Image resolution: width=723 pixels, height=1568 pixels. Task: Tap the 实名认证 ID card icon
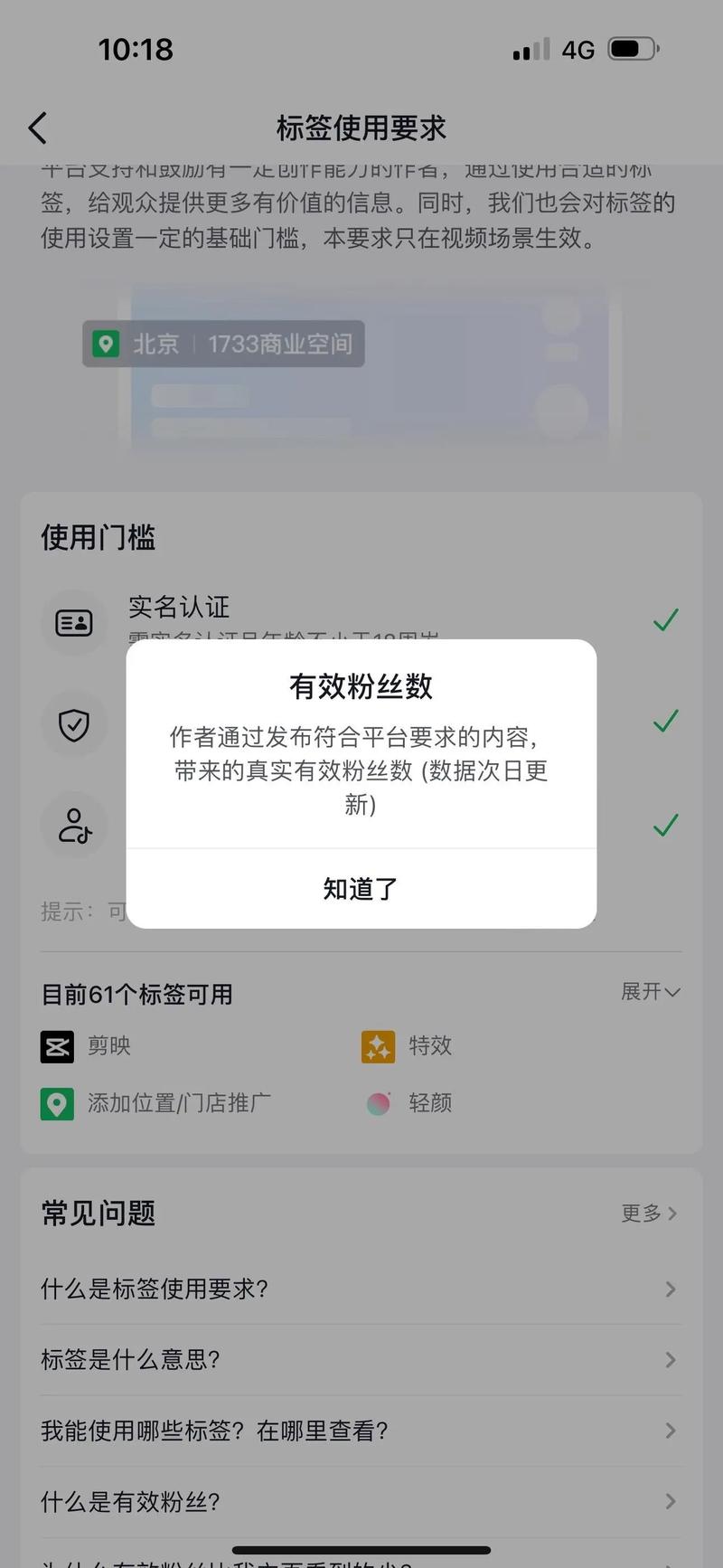coord(74,622)
